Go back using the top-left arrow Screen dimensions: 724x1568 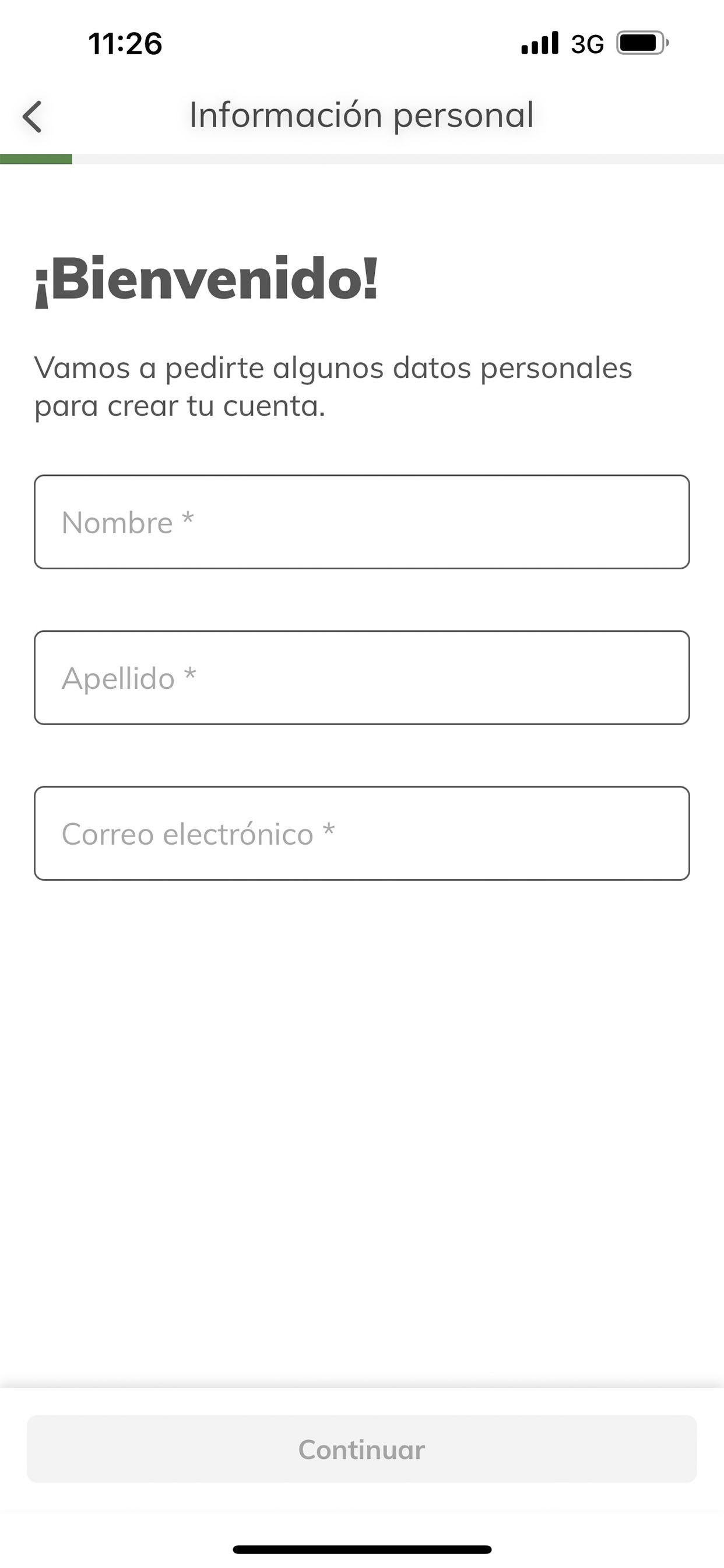tap(32, 116)
